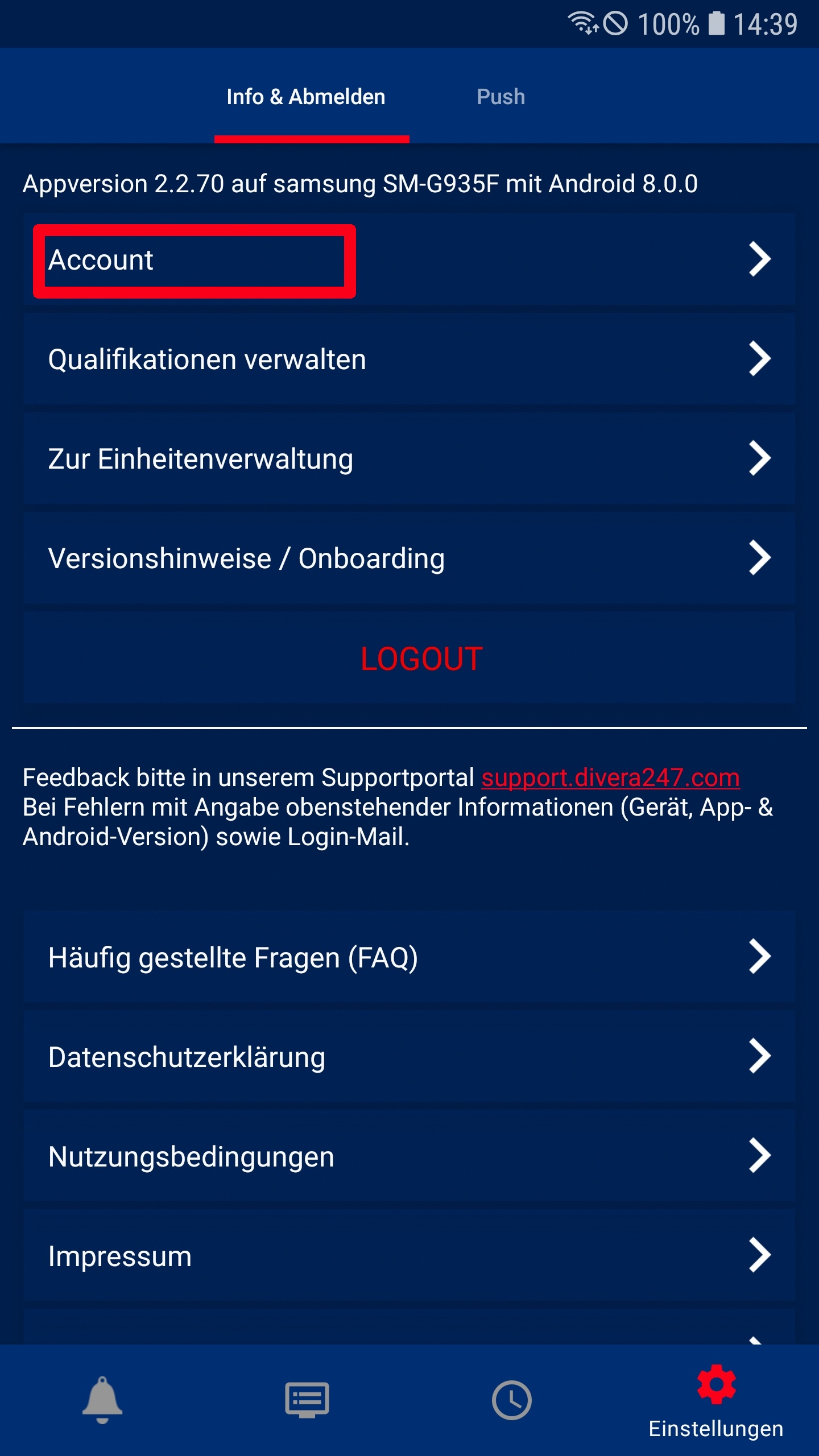Open the support.divera247.com link
819x1456 pixels.
610,777
